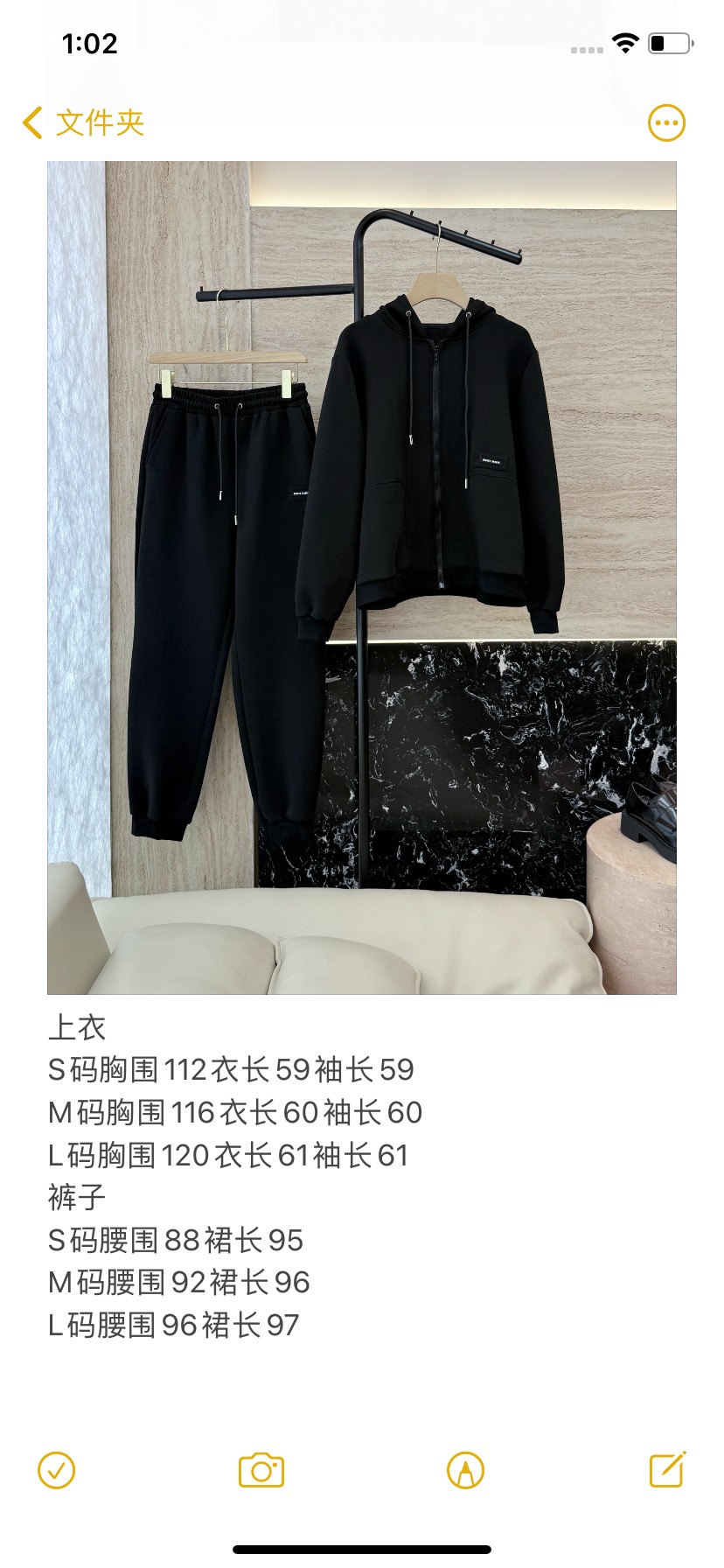Open the more options ellipsis menu
724x1568 pixels.
(666, 123)
